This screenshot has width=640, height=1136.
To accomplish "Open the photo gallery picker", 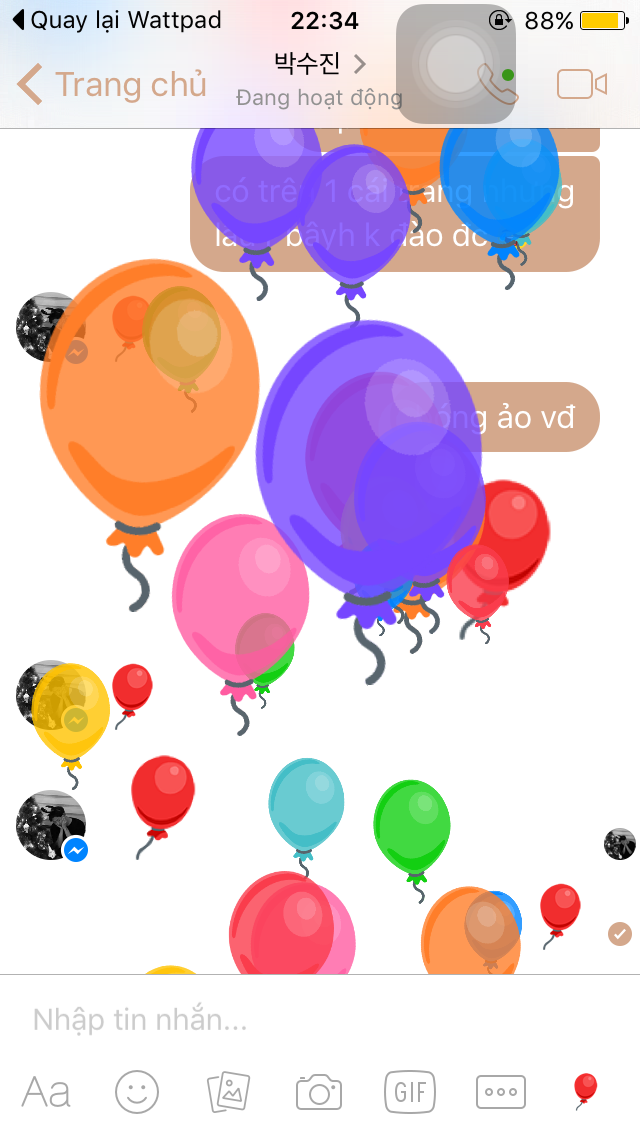I will pyautogui.click(x=228, y=1092).
